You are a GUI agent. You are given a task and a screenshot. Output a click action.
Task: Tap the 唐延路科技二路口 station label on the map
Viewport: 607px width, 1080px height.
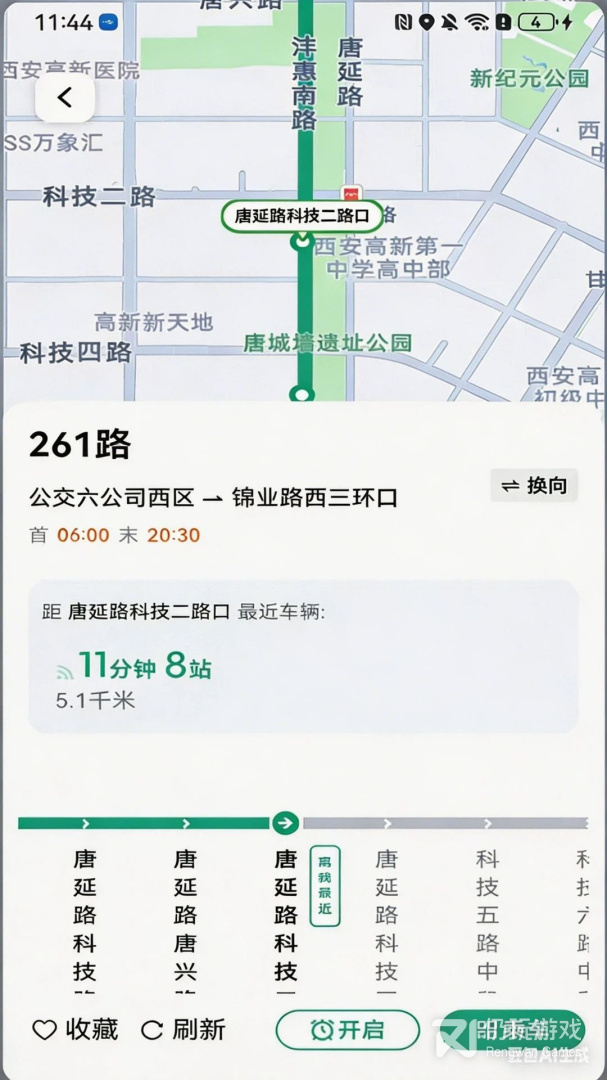click(302, 216)
